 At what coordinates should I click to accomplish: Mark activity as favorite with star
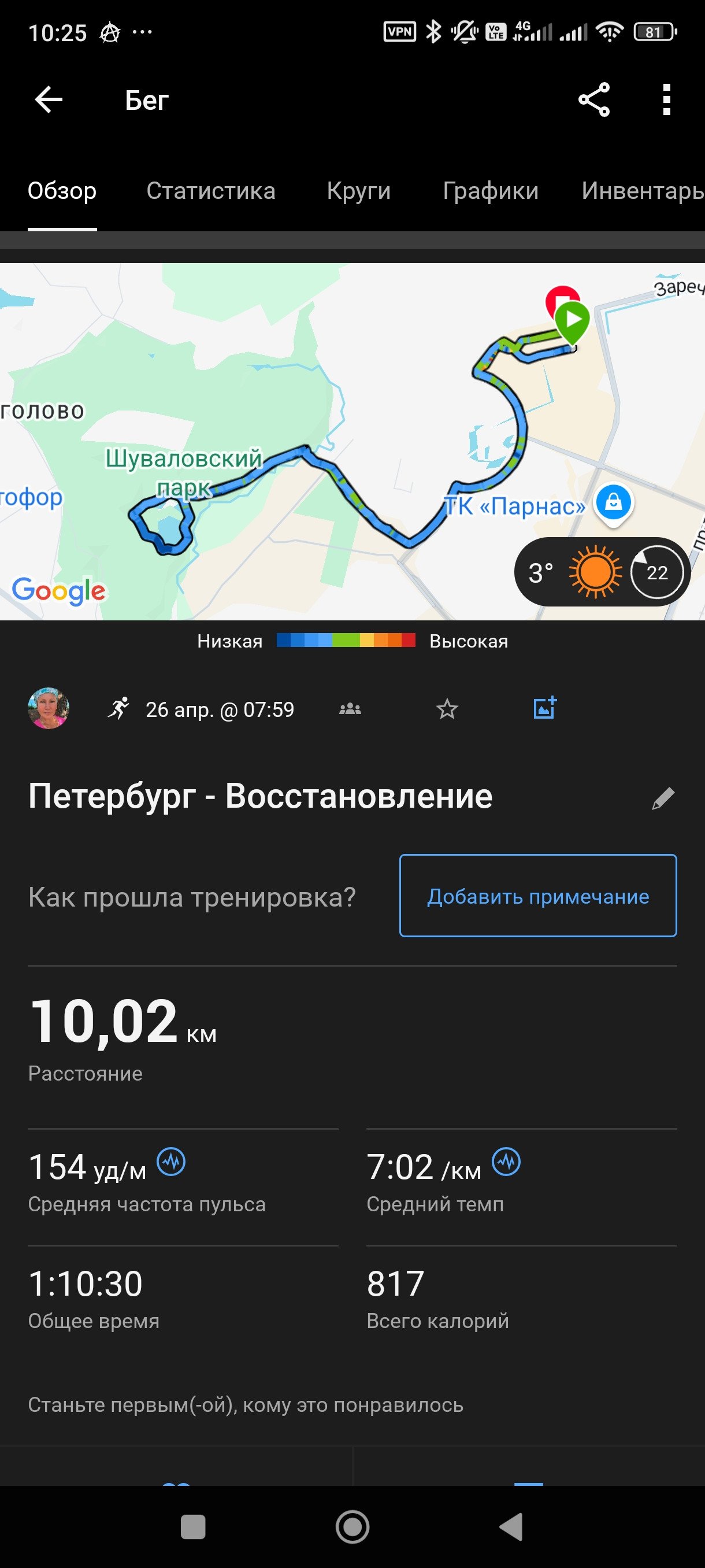coord(447,709)
